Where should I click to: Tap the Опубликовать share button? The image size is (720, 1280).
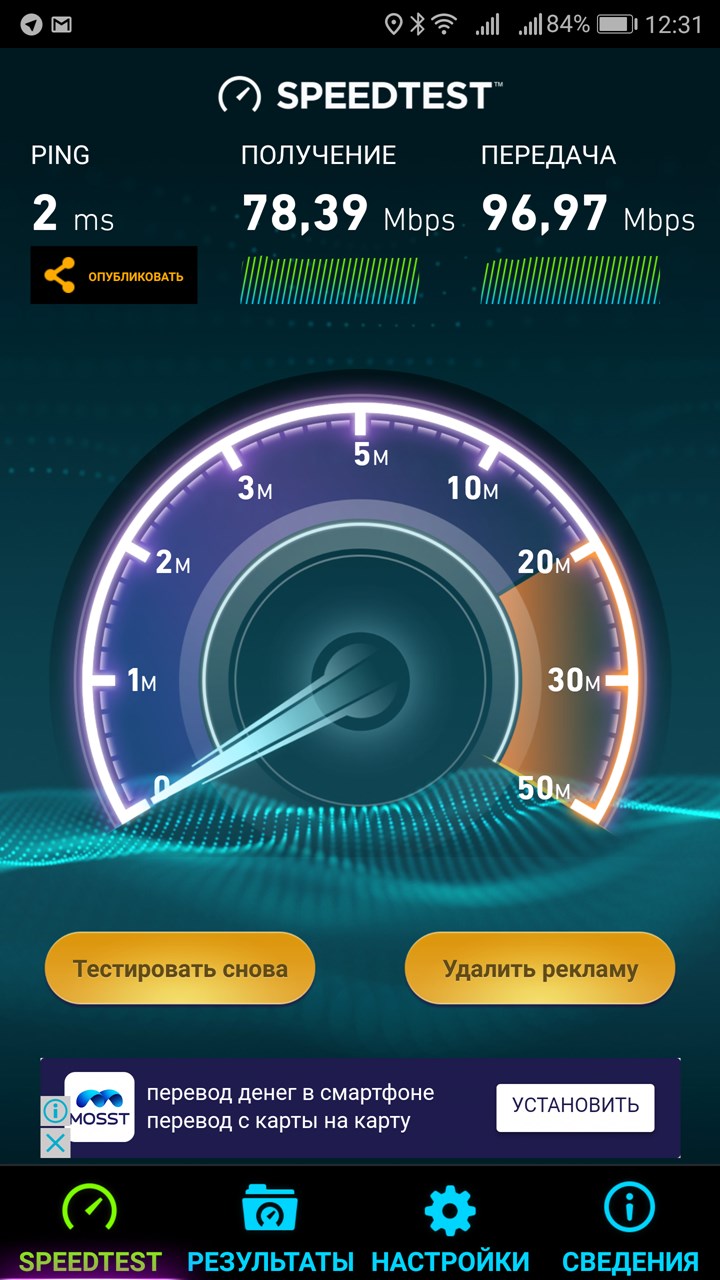point(114,275)
